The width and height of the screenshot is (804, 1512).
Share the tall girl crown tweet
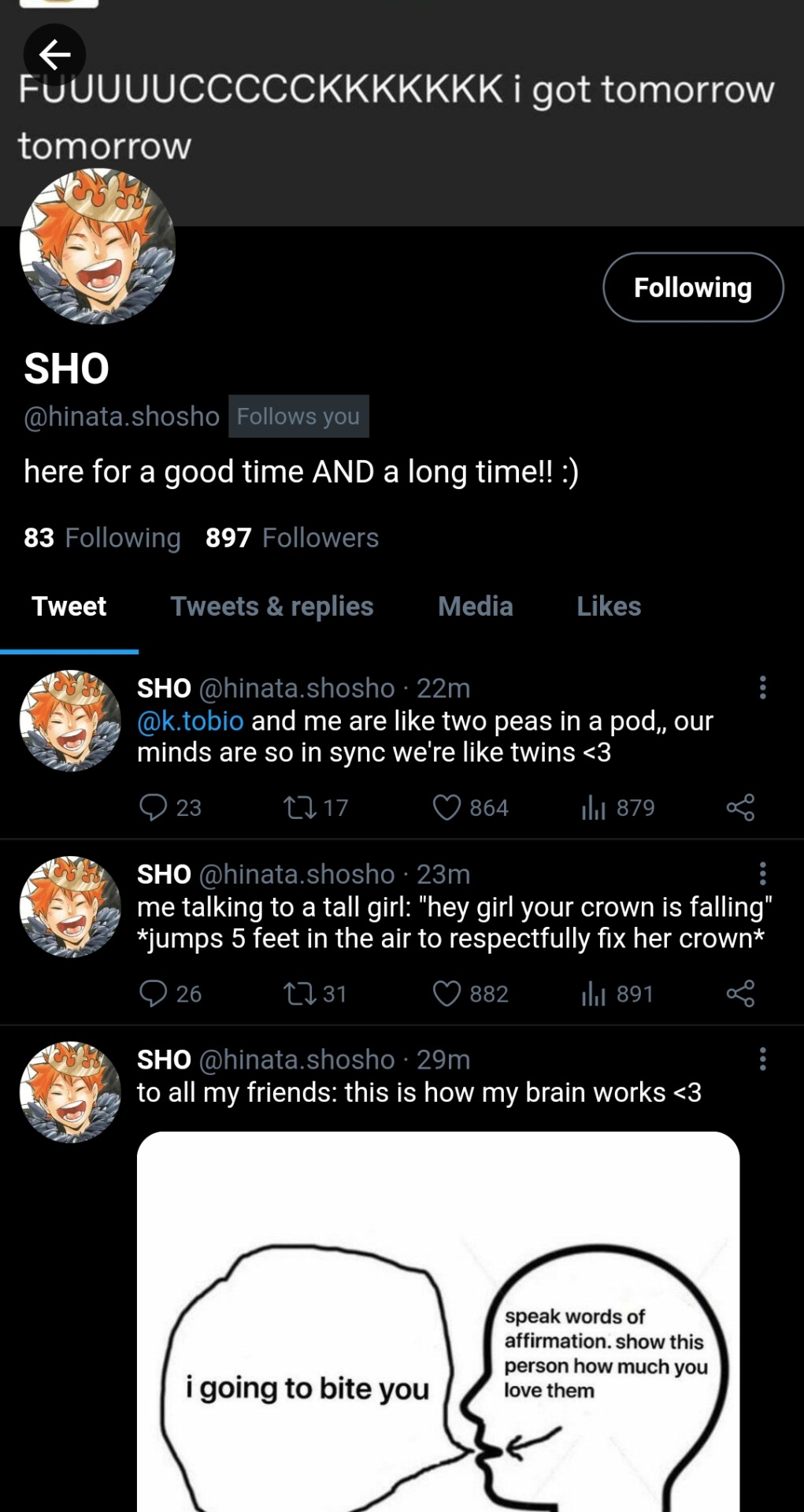tap(740, 993)
